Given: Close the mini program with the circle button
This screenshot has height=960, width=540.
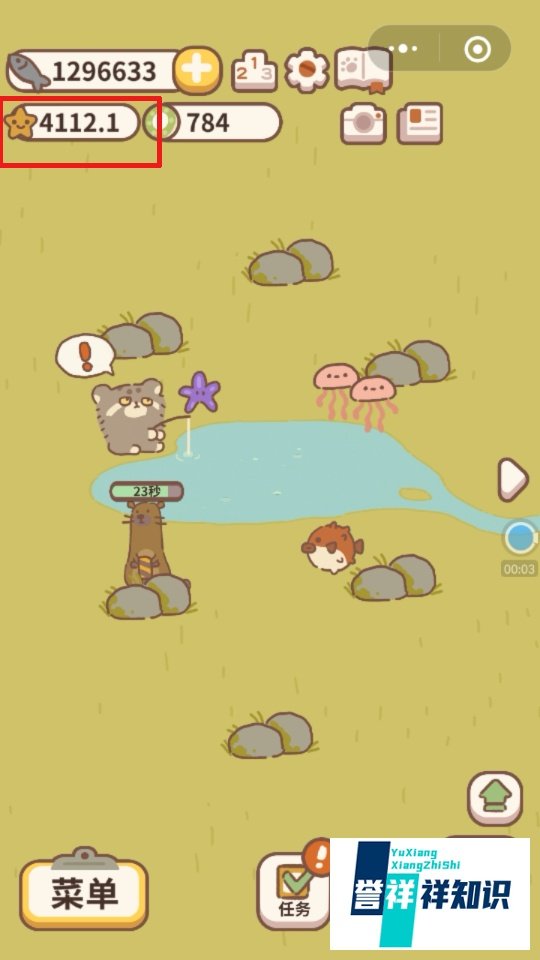Looking at the screenshot, I should (x=477, y=48).
